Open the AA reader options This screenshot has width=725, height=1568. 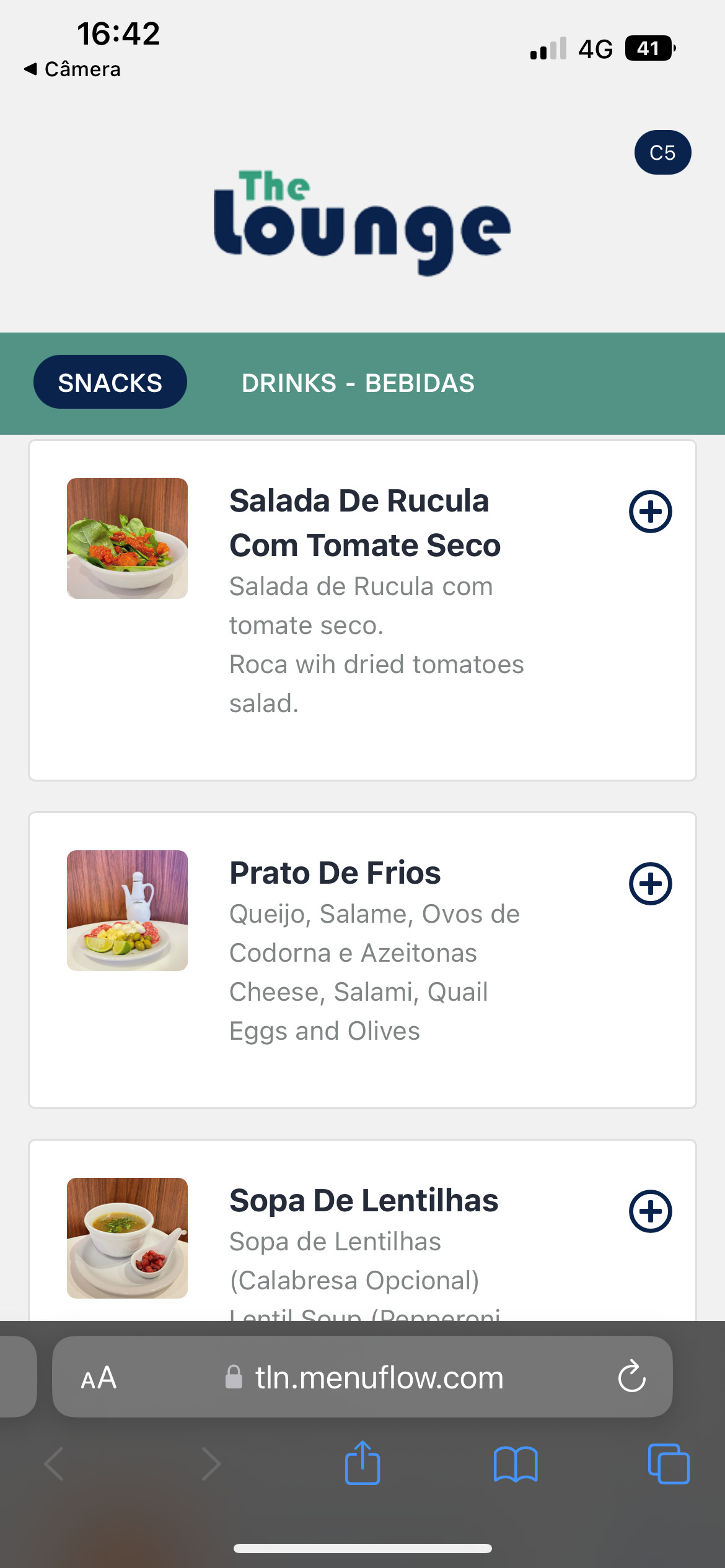(x=99, y=1378)
